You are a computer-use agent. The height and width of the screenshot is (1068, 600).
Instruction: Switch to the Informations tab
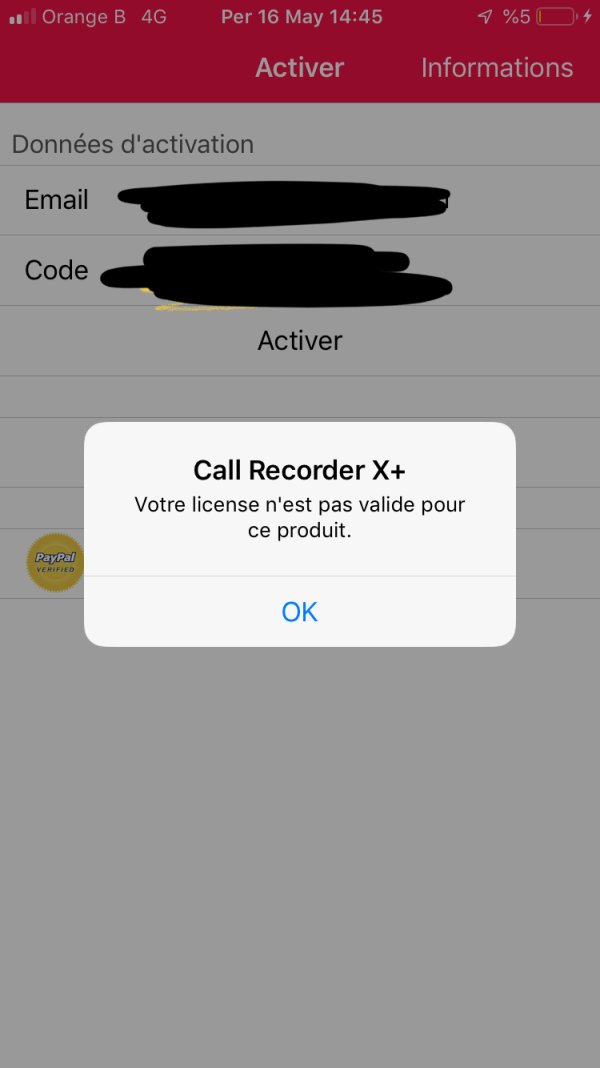click(x=496, y=67)
